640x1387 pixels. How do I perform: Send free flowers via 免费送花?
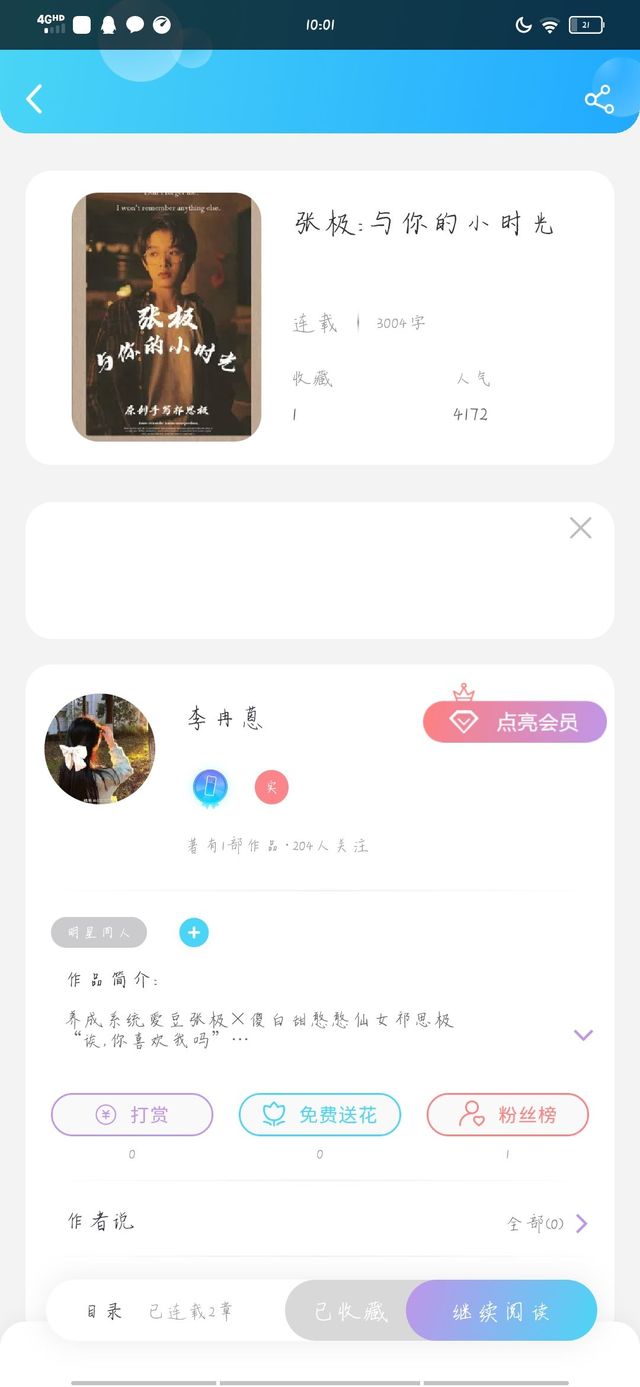320,1115
